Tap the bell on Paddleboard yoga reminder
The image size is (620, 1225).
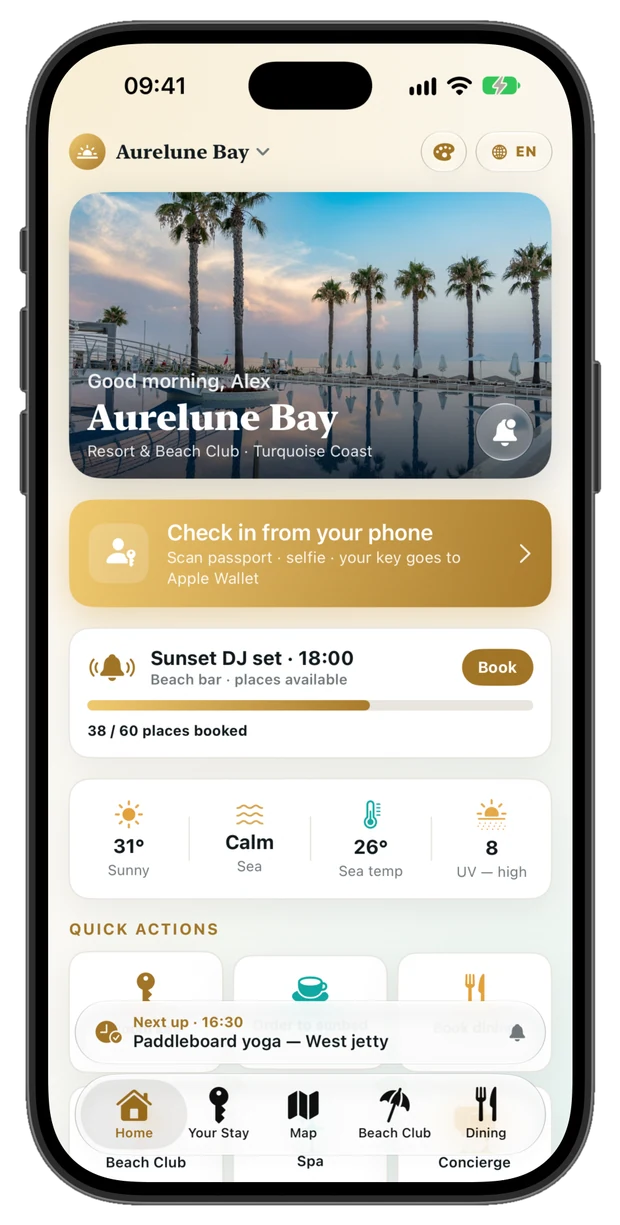(x=517, y=1032)
